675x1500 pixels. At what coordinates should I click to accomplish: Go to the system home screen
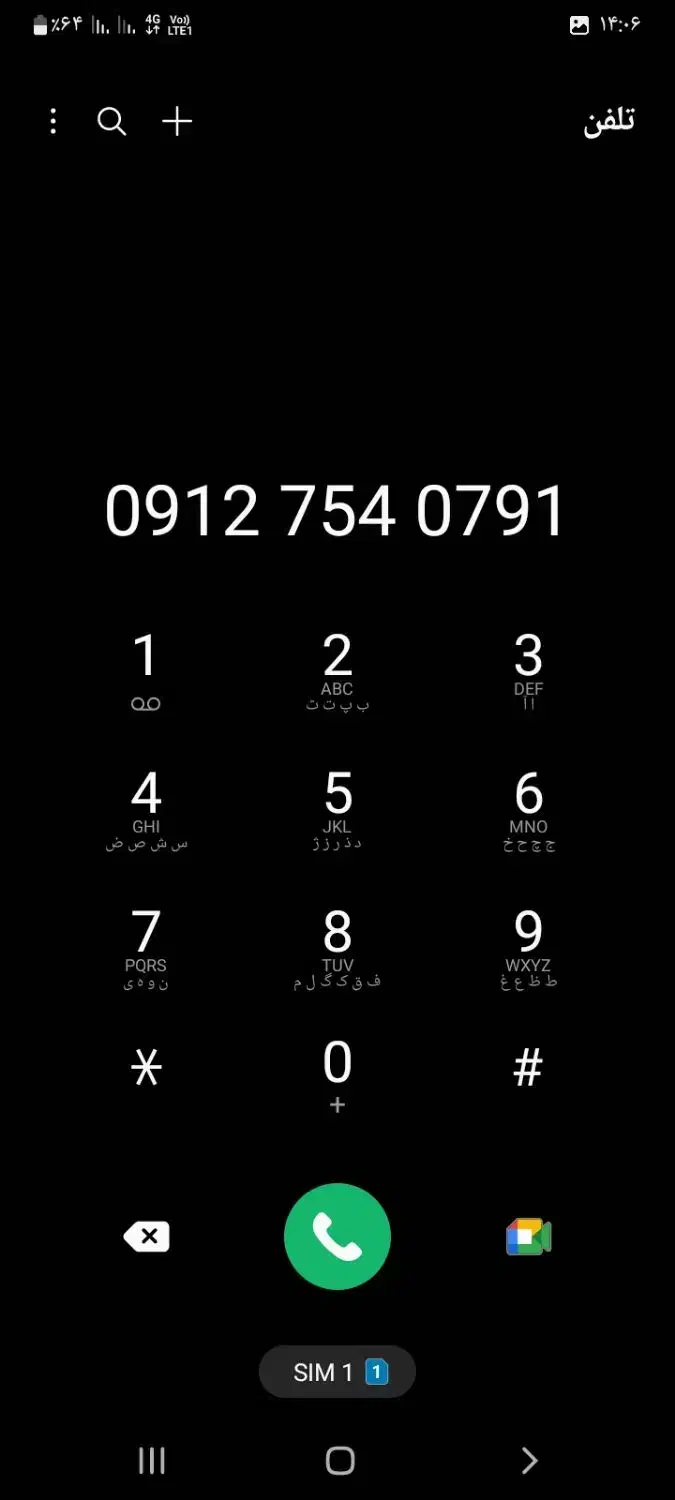pos(340,1461)
